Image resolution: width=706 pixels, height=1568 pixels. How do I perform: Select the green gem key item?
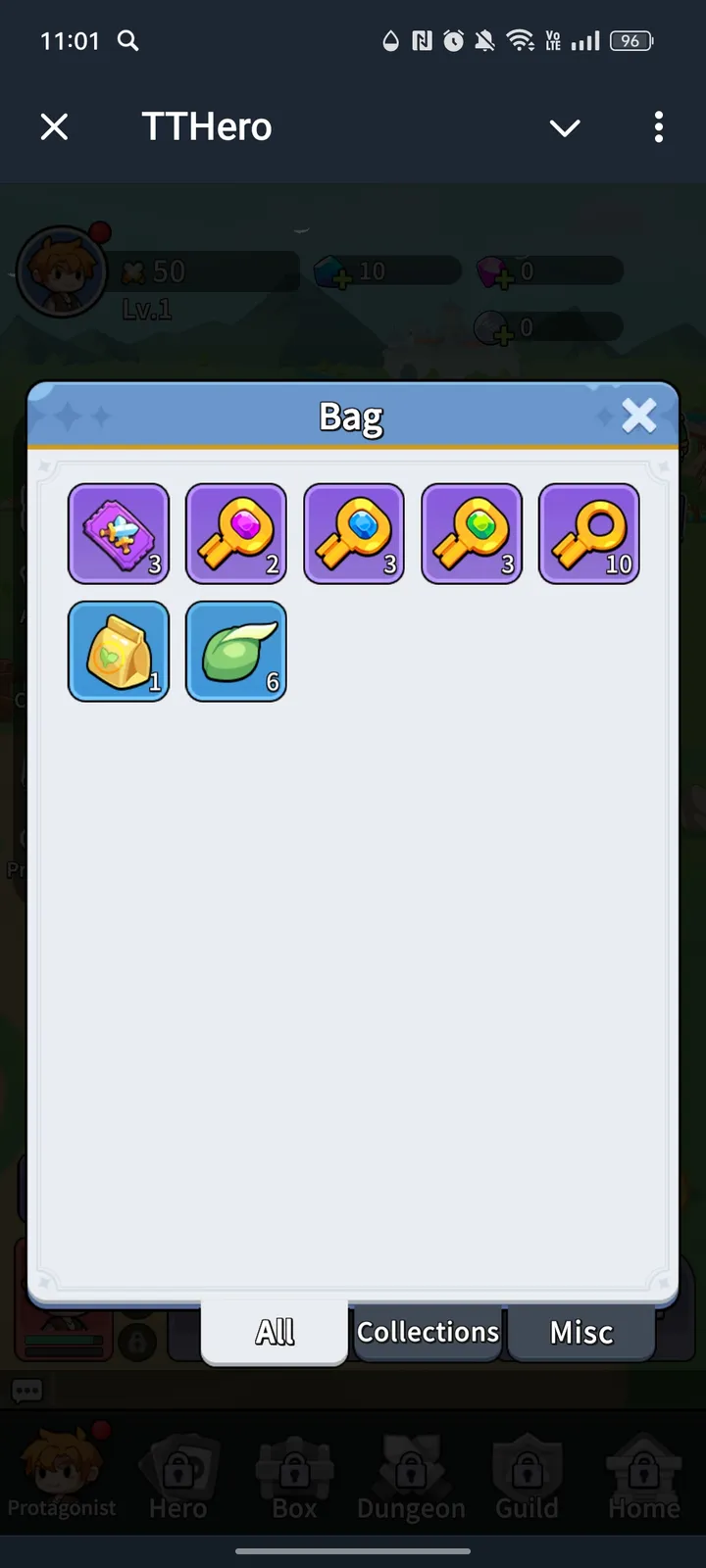coord(472,534)
